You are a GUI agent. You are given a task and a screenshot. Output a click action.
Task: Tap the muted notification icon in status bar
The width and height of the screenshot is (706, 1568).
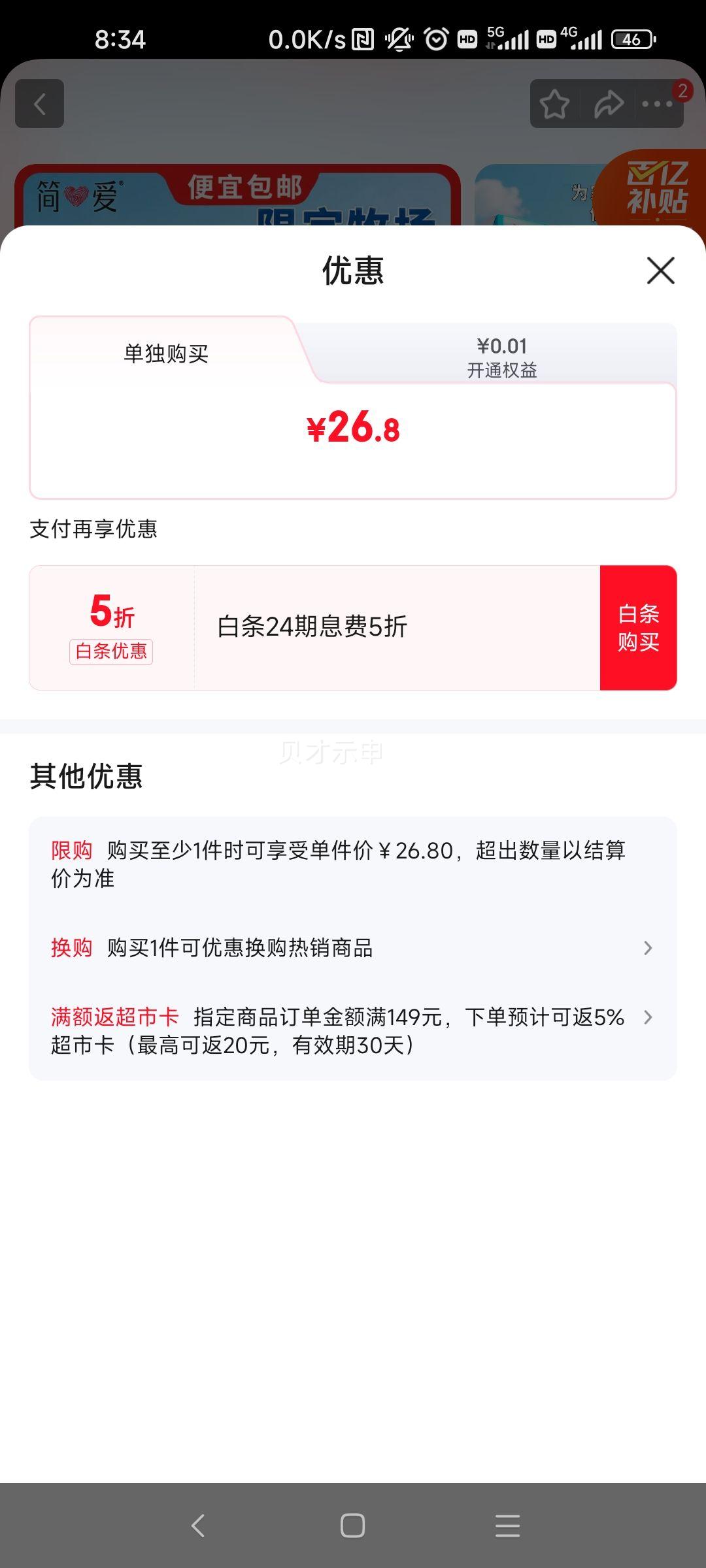click(x=397, y=41)
